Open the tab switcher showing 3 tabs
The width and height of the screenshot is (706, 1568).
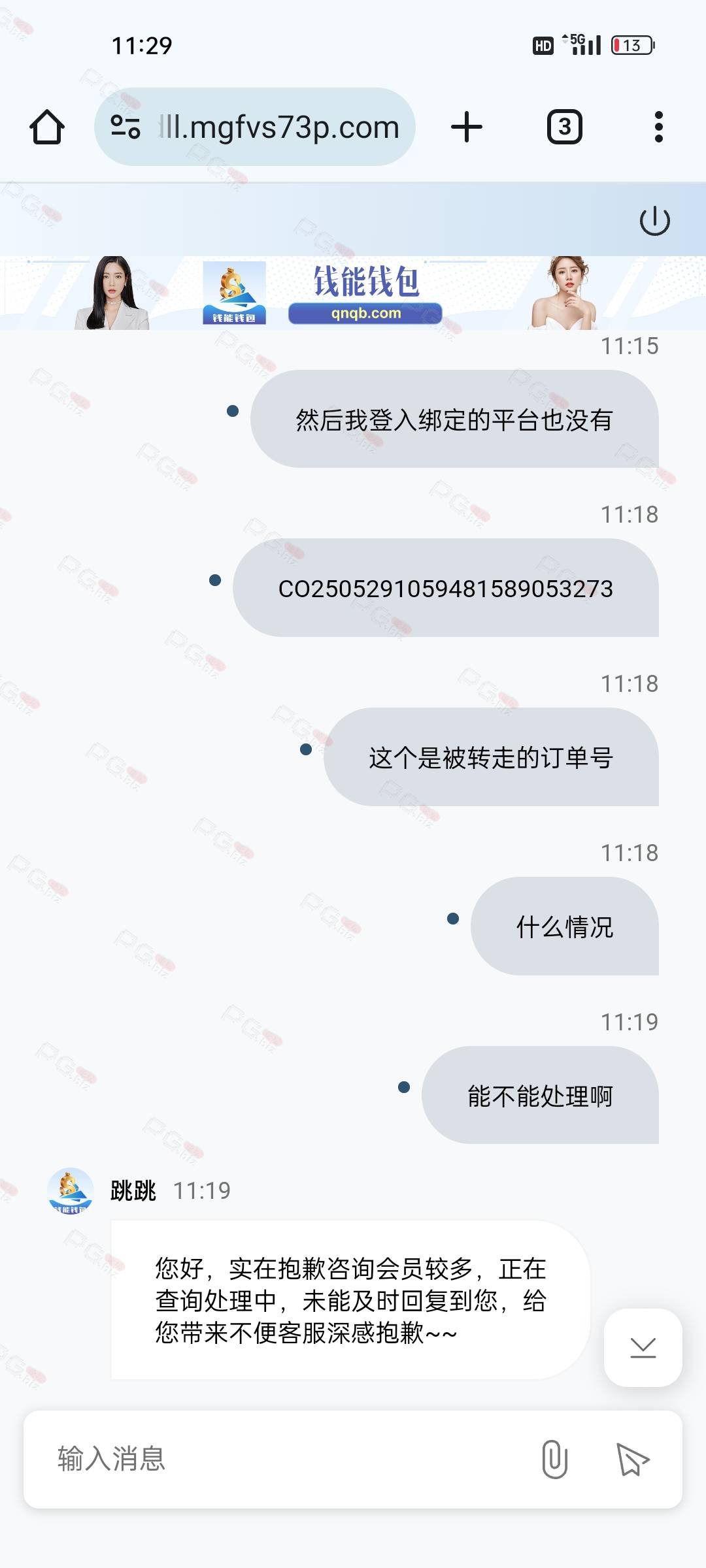(x=564, y=127)
